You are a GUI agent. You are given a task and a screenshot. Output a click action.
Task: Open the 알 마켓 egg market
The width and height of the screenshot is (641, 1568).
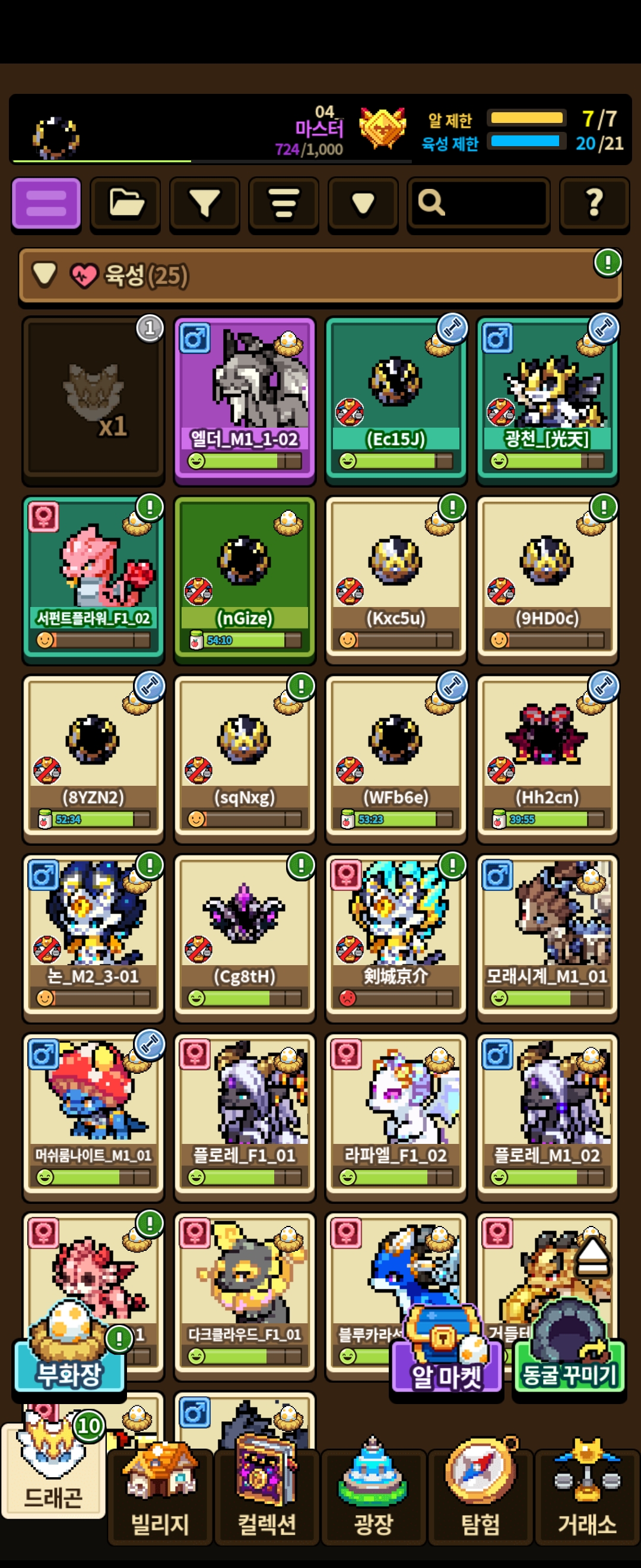click(446, 1364)
